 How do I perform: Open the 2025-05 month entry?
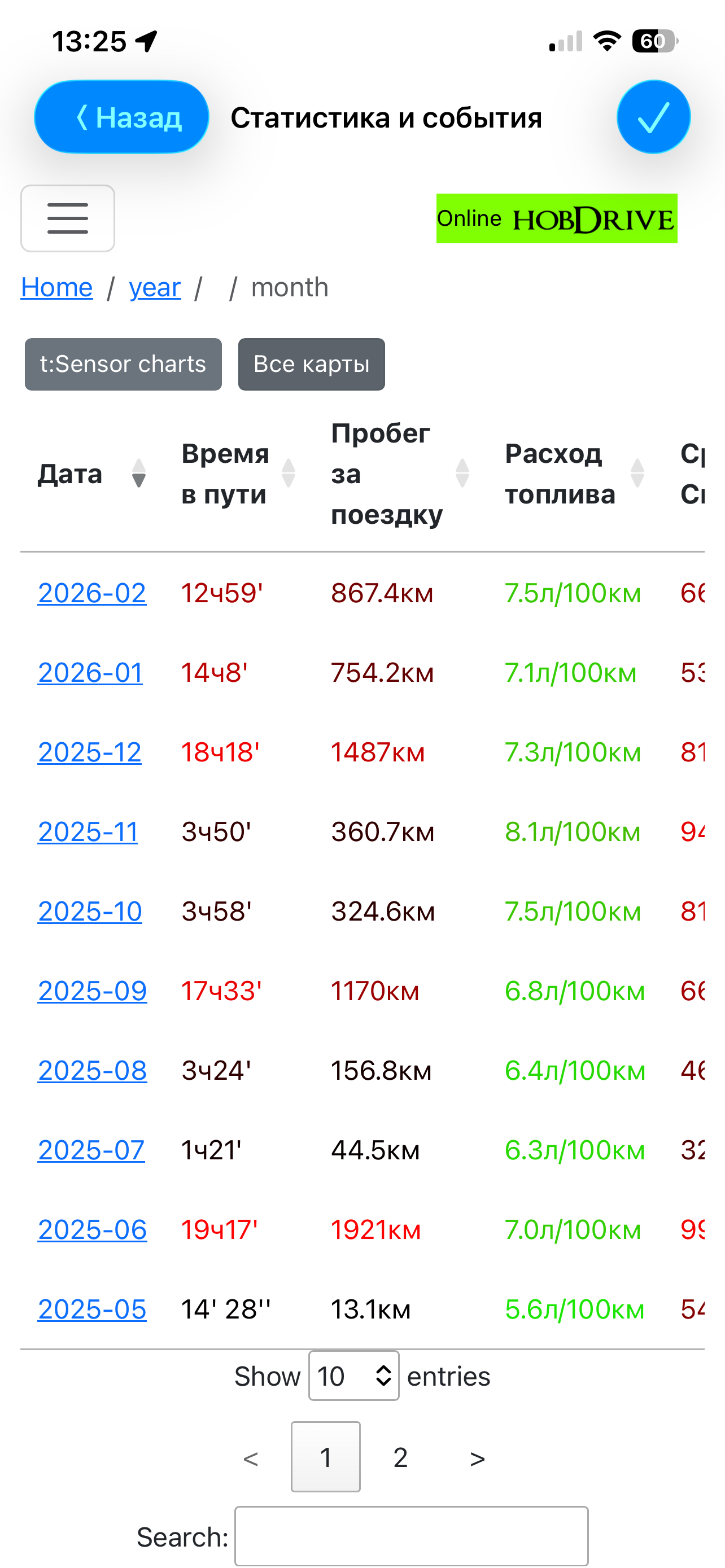click(92, 1309)
